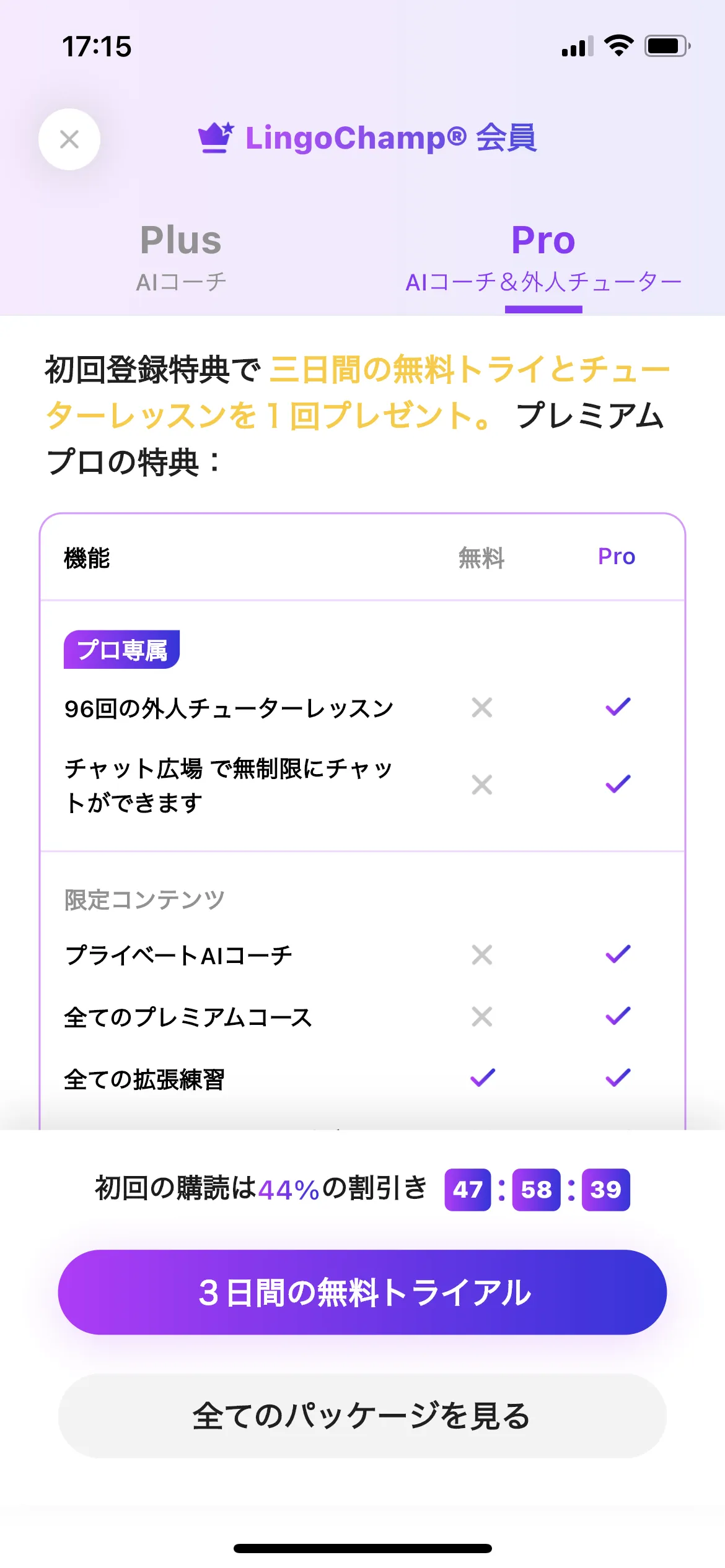Click the gray X beside 全てのプレミアムコース
Screen dimensions: 725x1568
[x=481, y=1015]
